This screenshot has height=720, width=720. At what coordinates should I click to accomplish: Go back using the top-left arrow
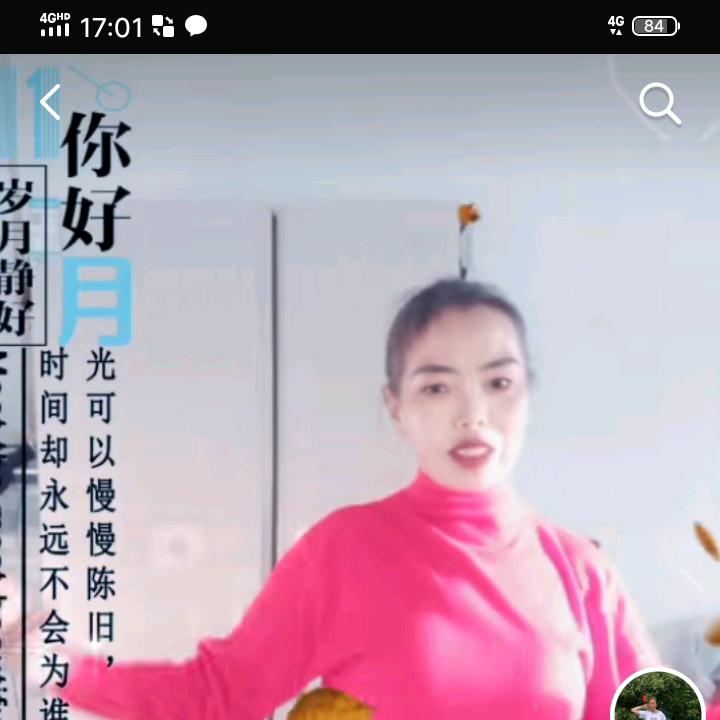pos(50,102)
